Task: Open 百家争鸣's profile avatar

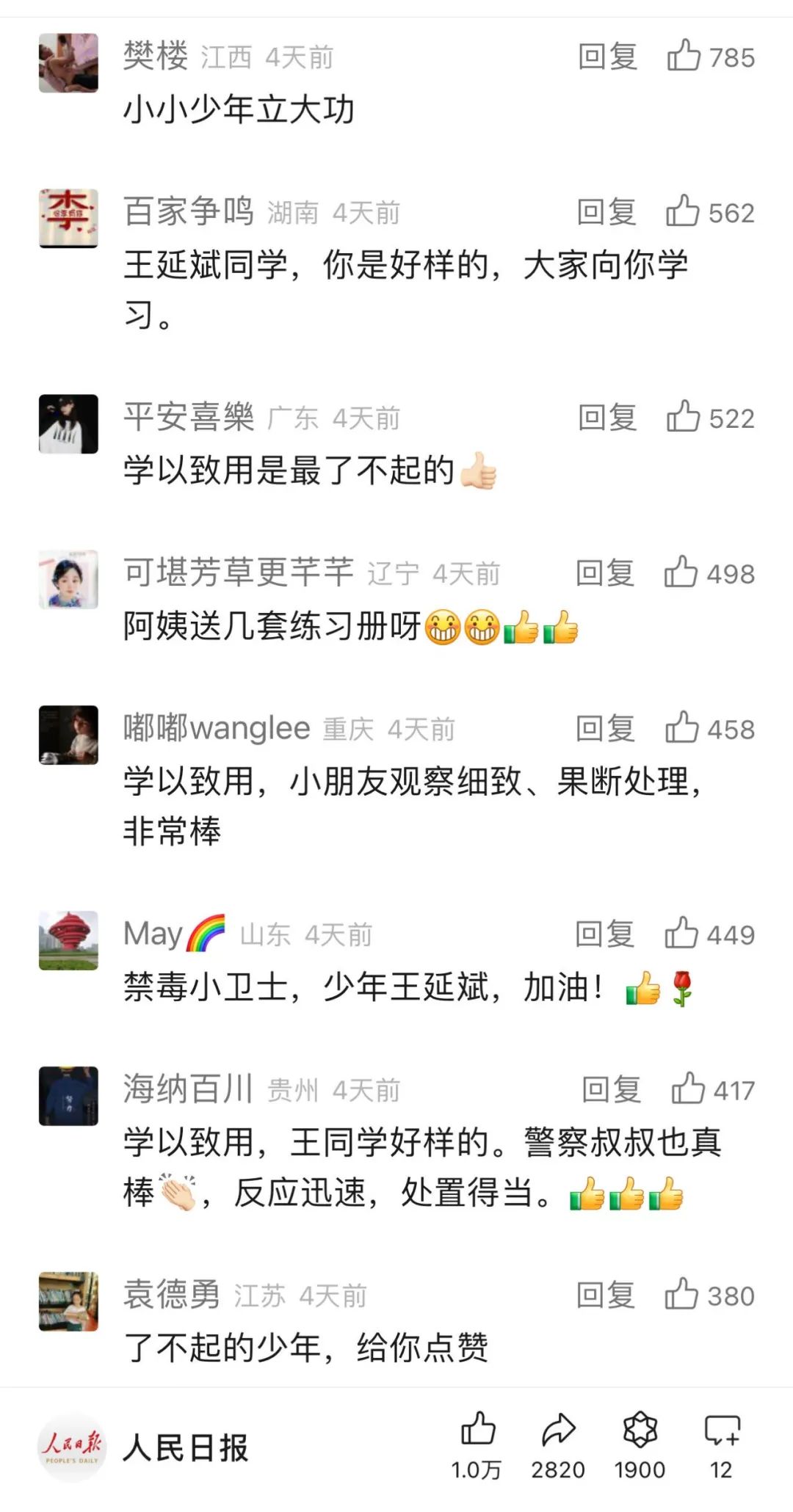Action: (x=68, y=218)
